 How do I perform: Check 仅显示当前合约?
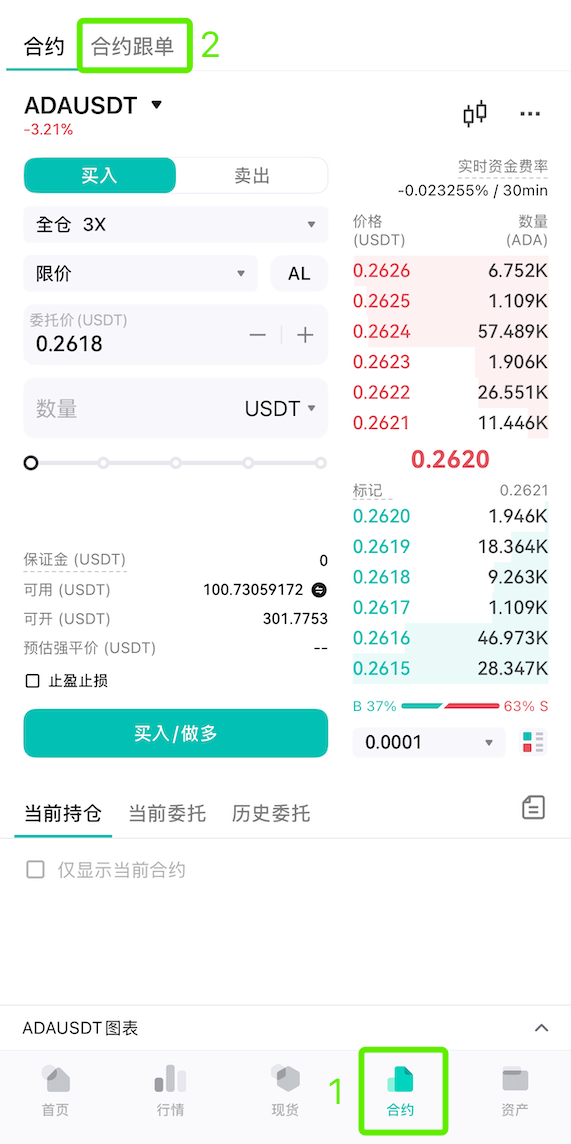pyautogui.click(x=35, y=870)
